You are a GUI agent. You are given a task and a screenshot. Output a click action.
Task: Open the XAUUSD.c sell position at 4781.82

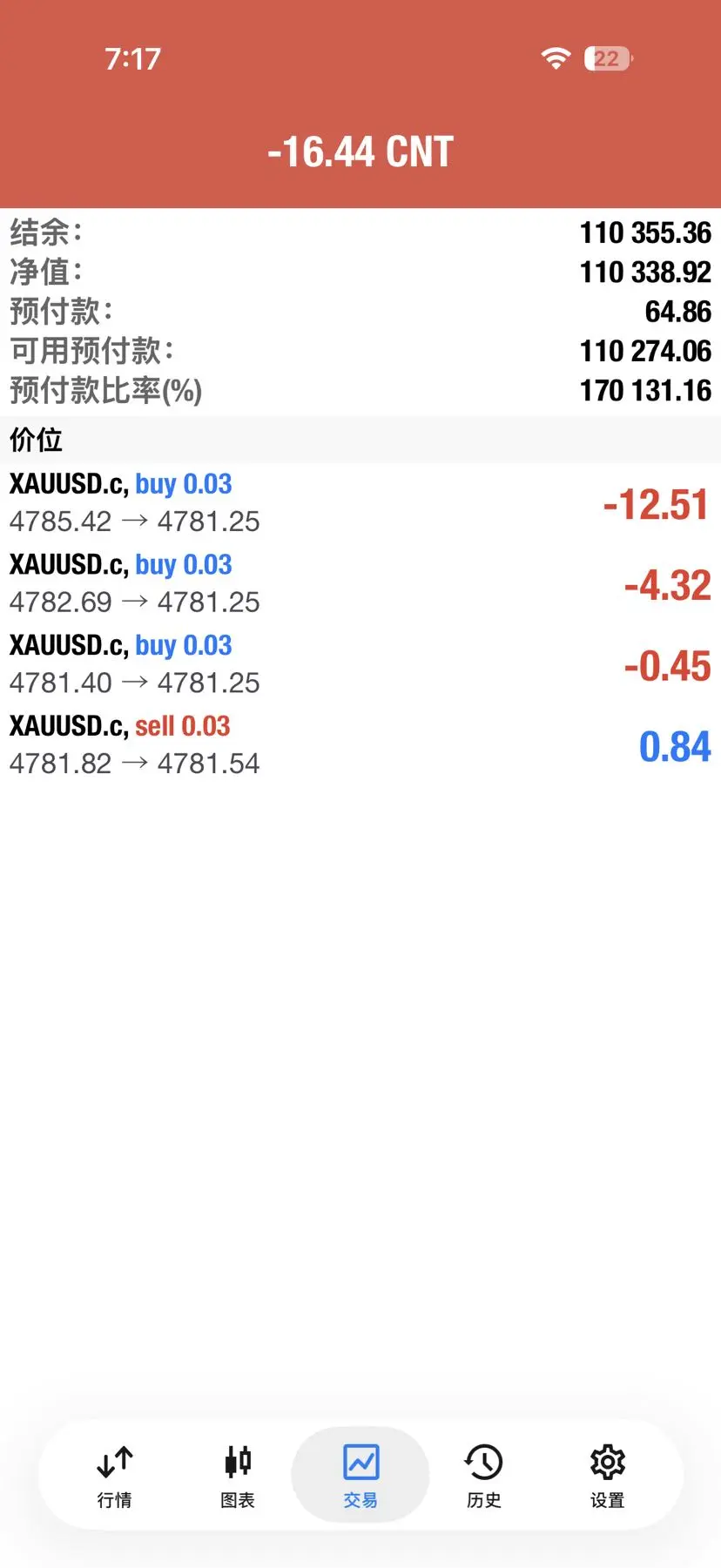tap(360, 745)
